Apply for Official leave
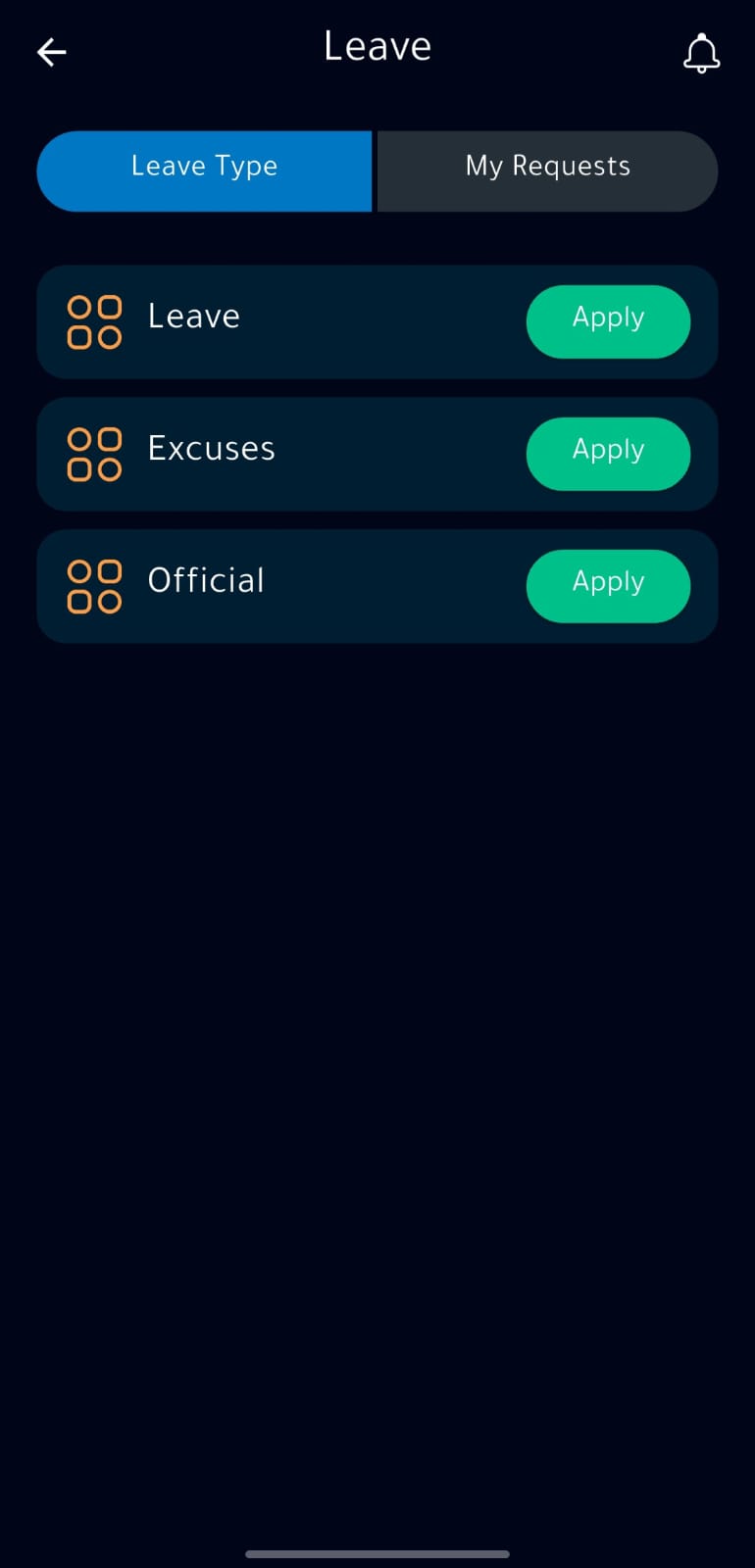The width and height of the screenshot is (755, 1568). point(608,586)
